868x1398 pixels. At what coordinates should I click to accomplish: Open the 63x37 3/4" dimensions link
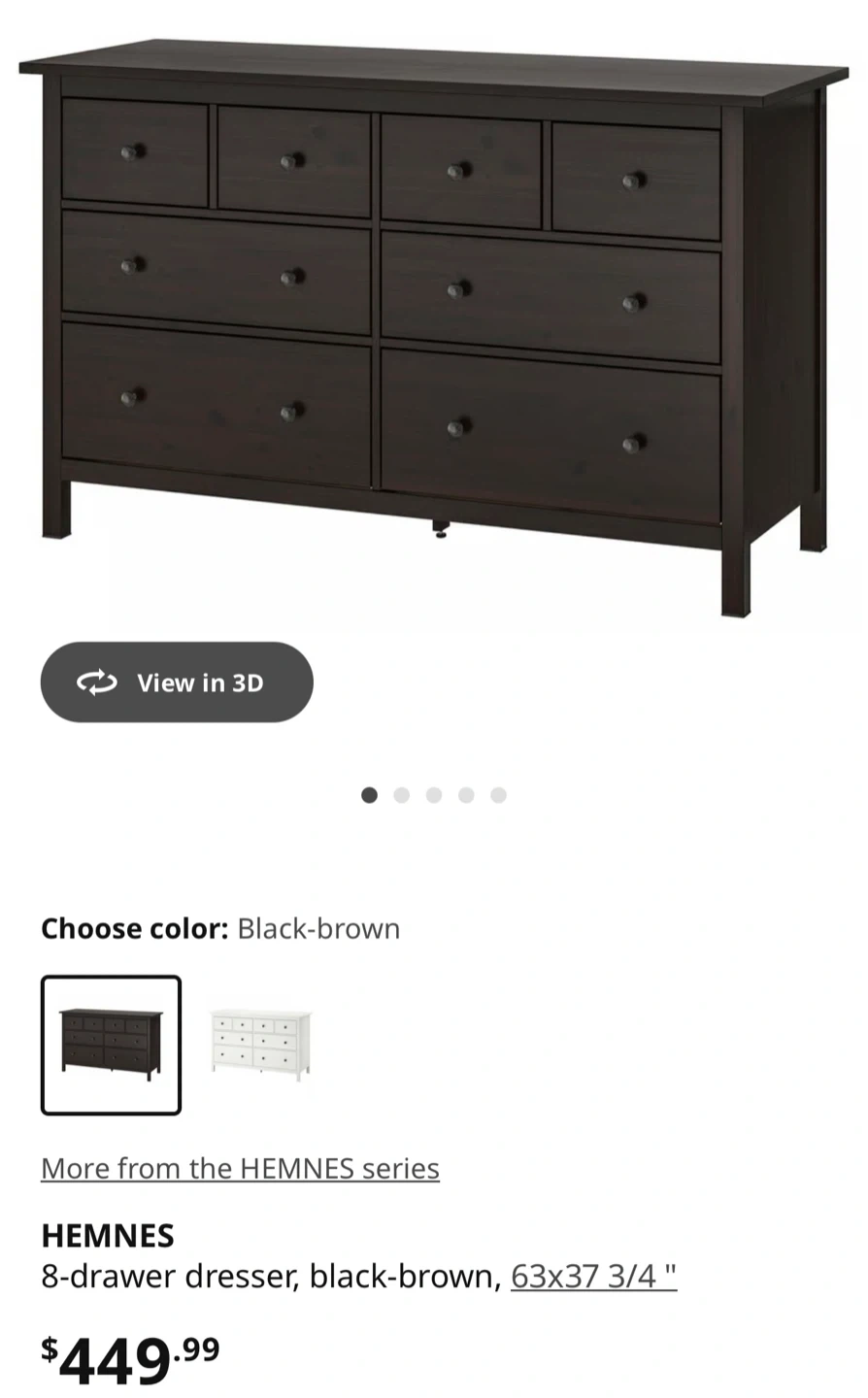[593, 1276]
